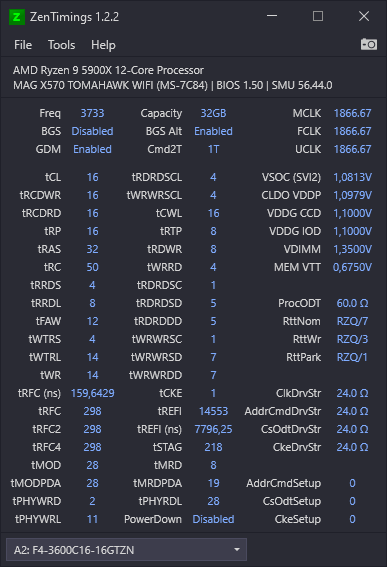Minimize the ZenTimings window
Viewport: 387px width, 567px height.
pyautogui.click(x=272, y=16)
